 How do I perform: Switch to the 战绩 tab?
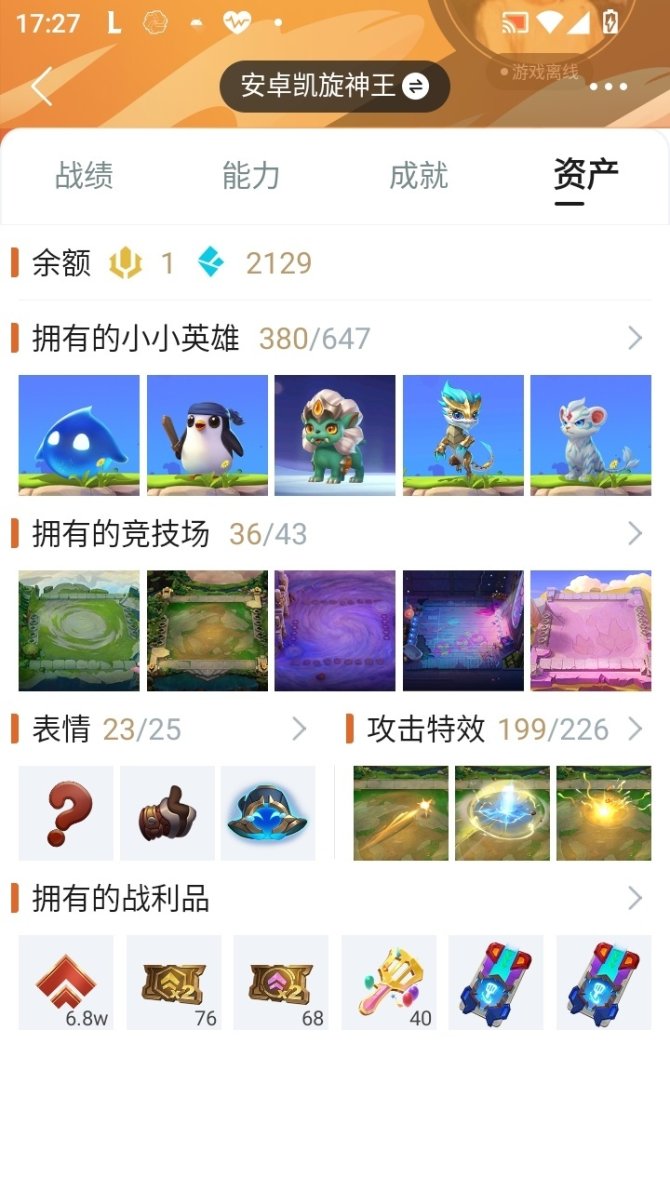click(84, 176)
